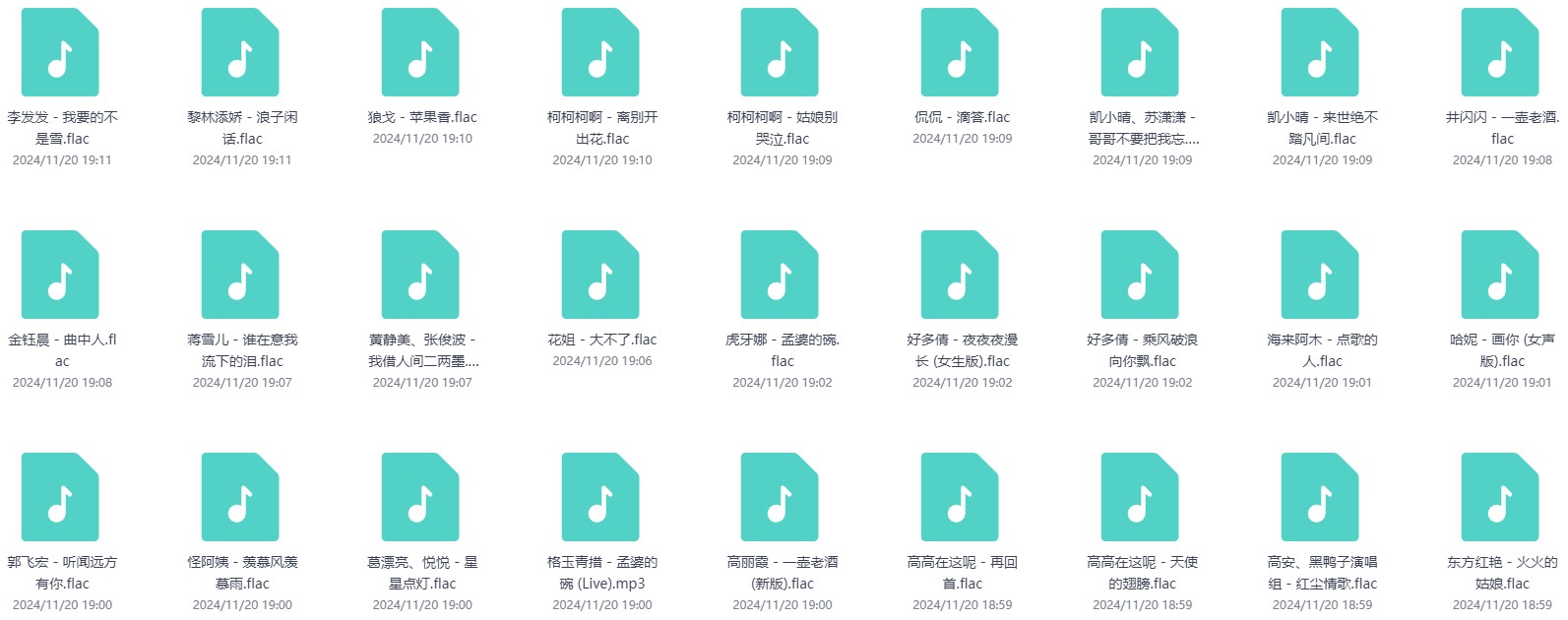Open 凯小晴 - 来世绝不踏凡间.flac

tap(1321, 54)
